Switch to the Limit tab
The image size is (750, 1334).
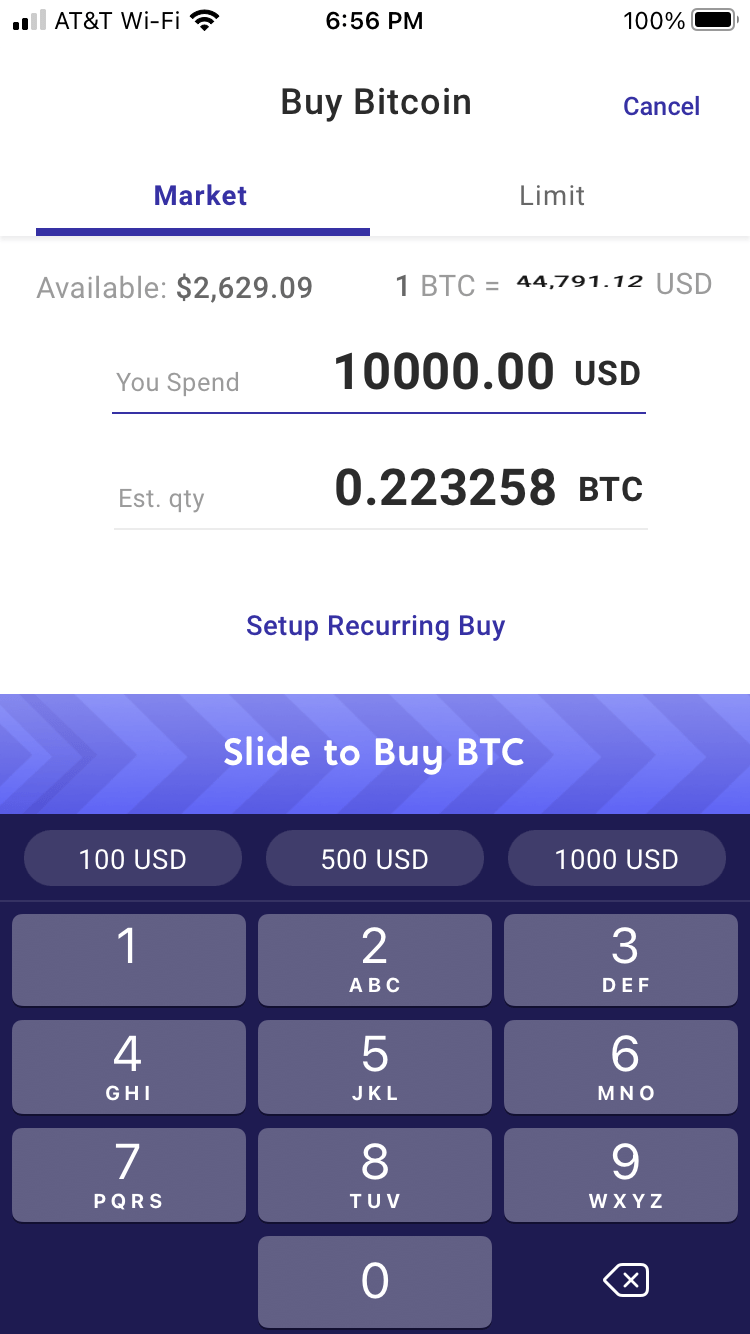551,196
